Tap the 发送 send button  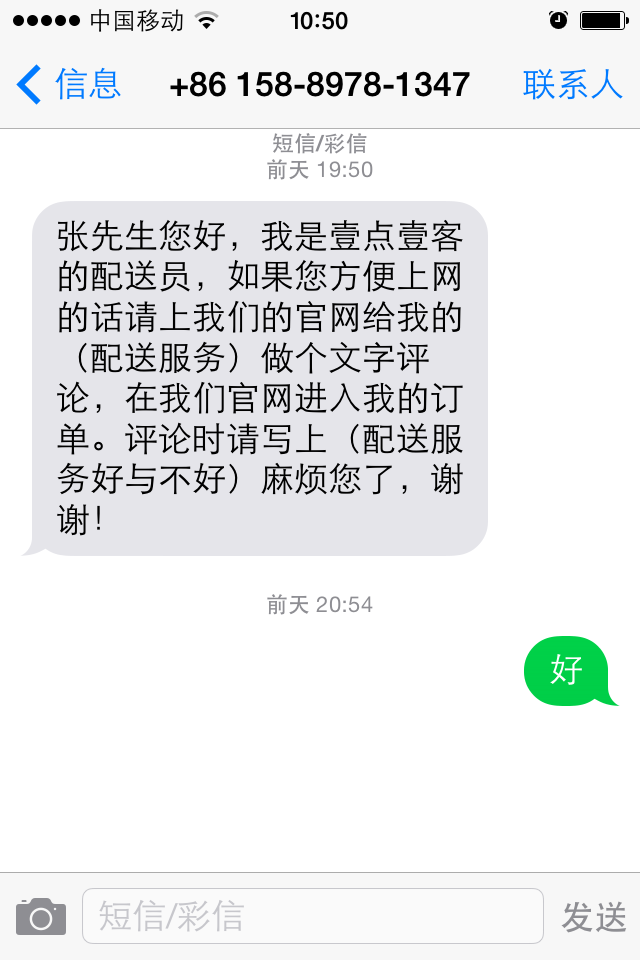pyautogui.click(x=594, y=917)
